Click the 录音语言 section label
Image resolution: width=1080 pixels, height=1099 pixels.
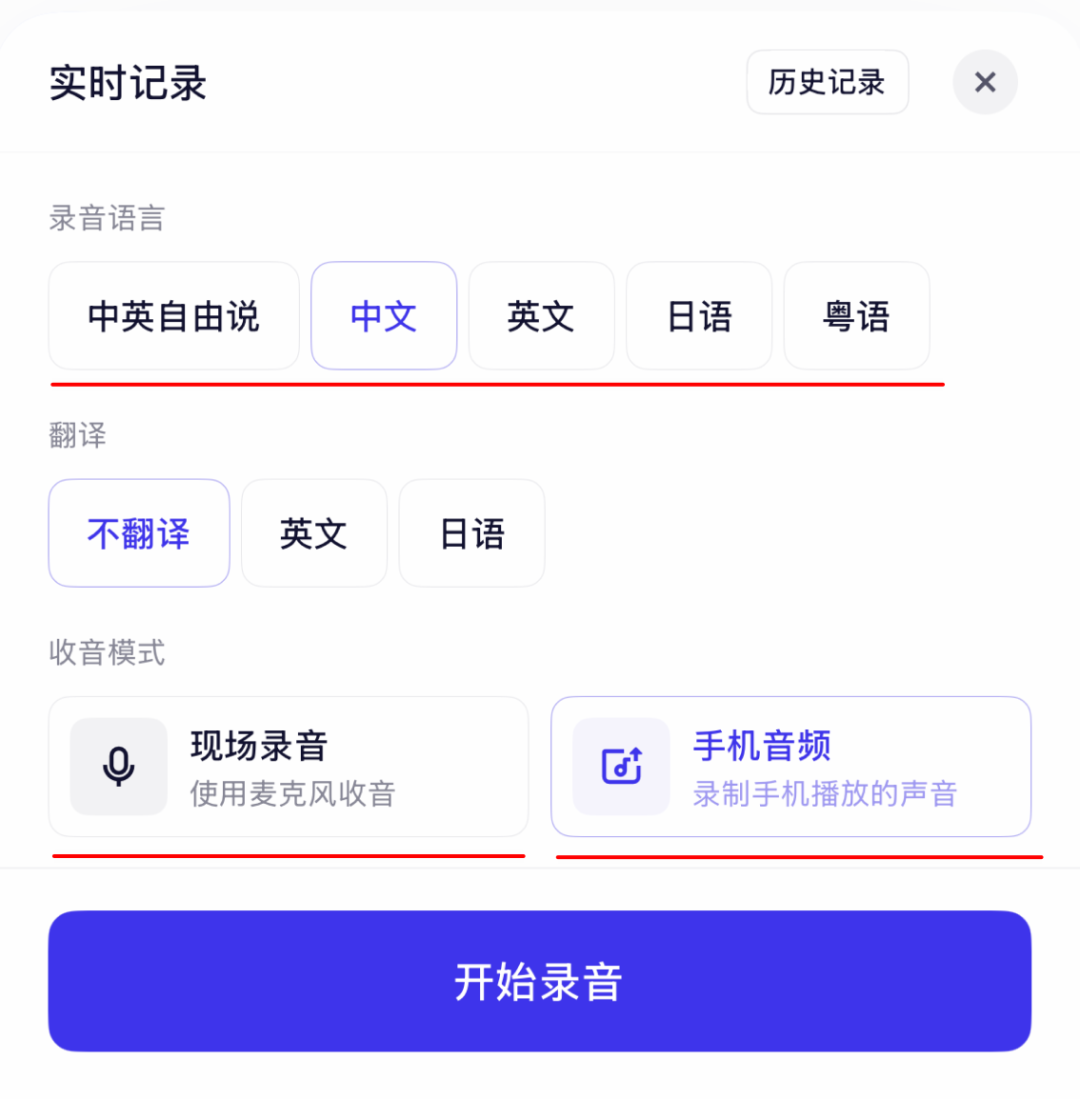click(102, 218)
